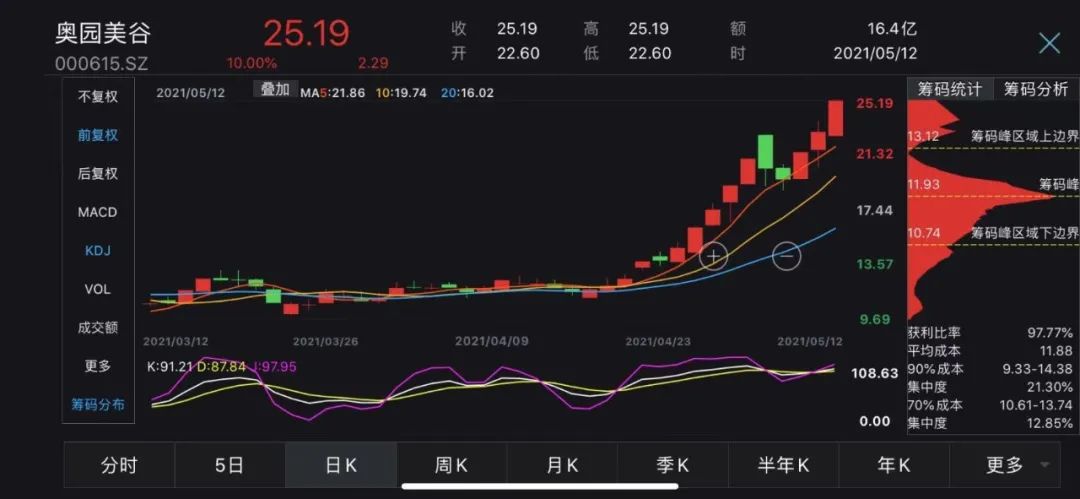Zoom out chart with minus button
The width and height of the screenshot is (1080, 499).
tap(786, 256)
